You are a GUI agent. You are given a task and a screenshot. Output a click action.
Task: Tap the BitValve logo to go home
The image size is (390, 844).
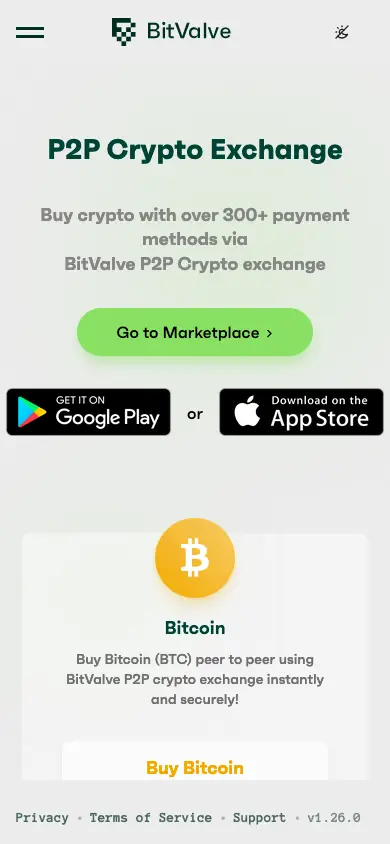click(x=171, y=31)
